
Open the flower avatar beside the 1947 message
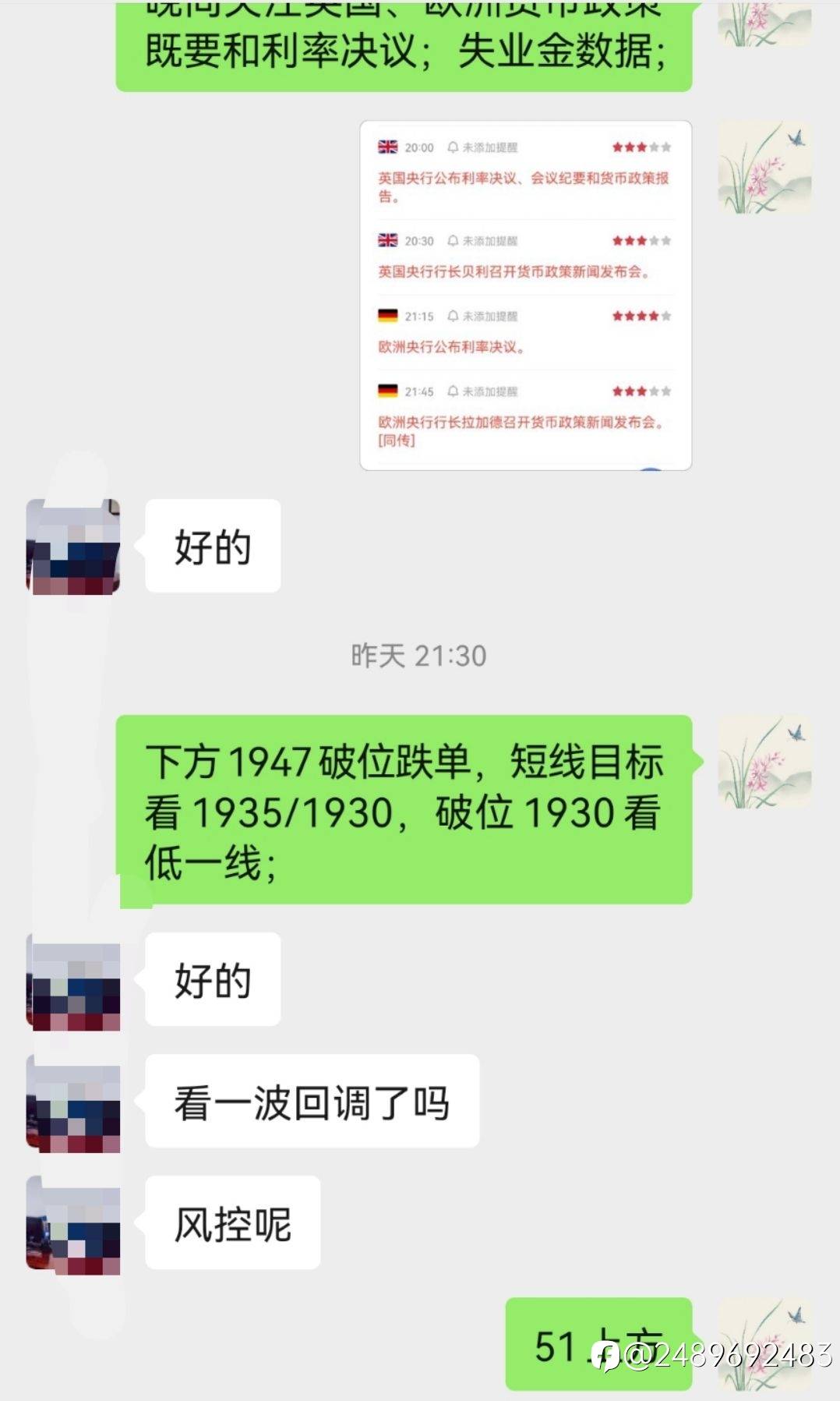pyautogui.click(x=764, y=762)
